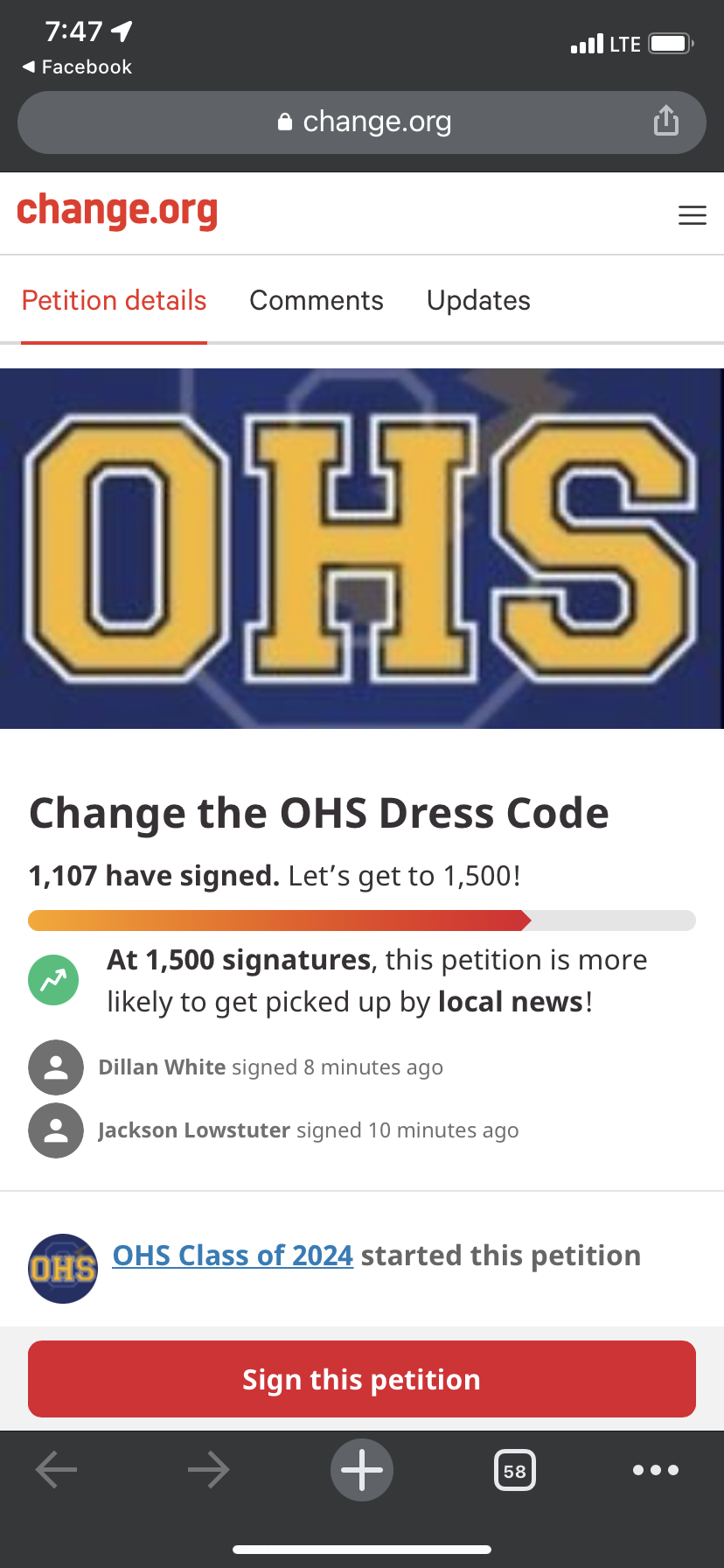
Task: Tap the green signature trend icon
Action: pos(52,979)
